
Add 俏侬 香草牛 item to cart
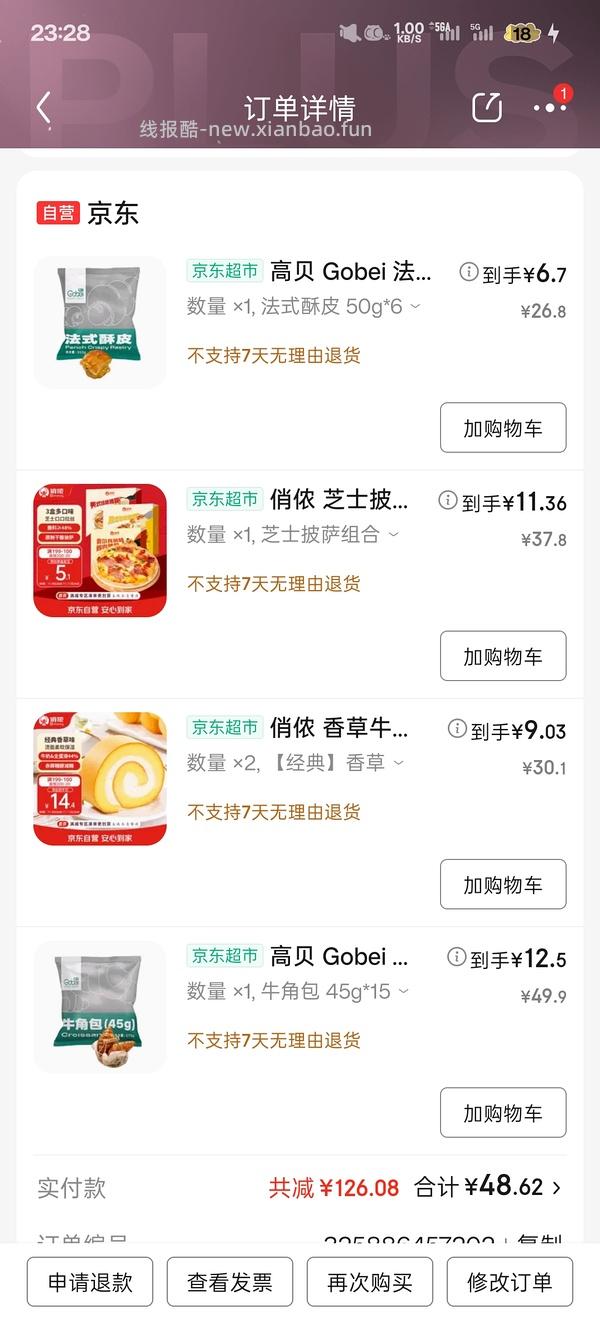503,884
